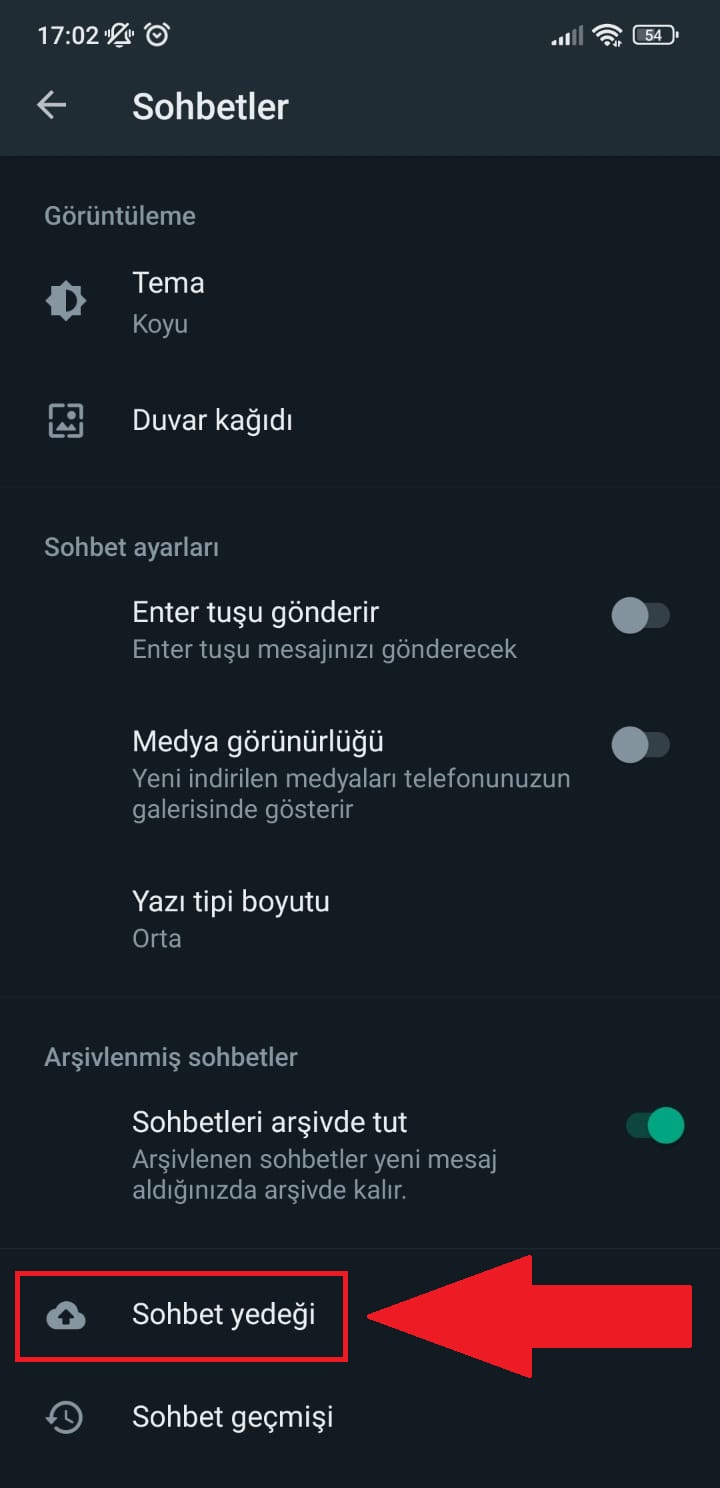
Task: Tap the signal strength bars indicator
Action: [x=566, y=35]
